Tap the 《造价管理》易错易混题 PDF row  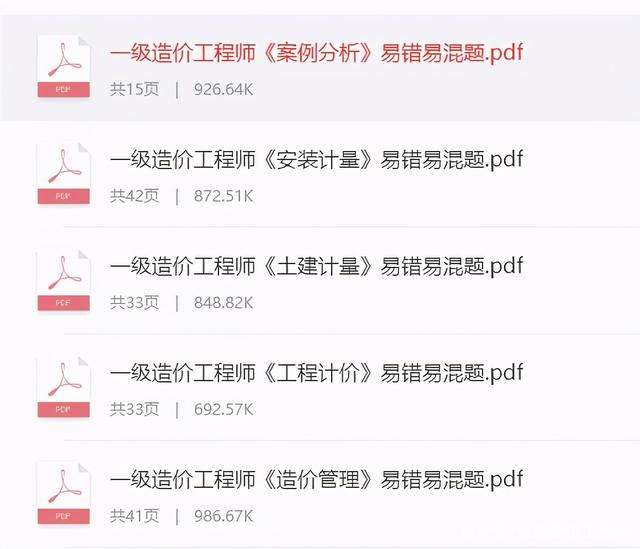click(316, 480)
